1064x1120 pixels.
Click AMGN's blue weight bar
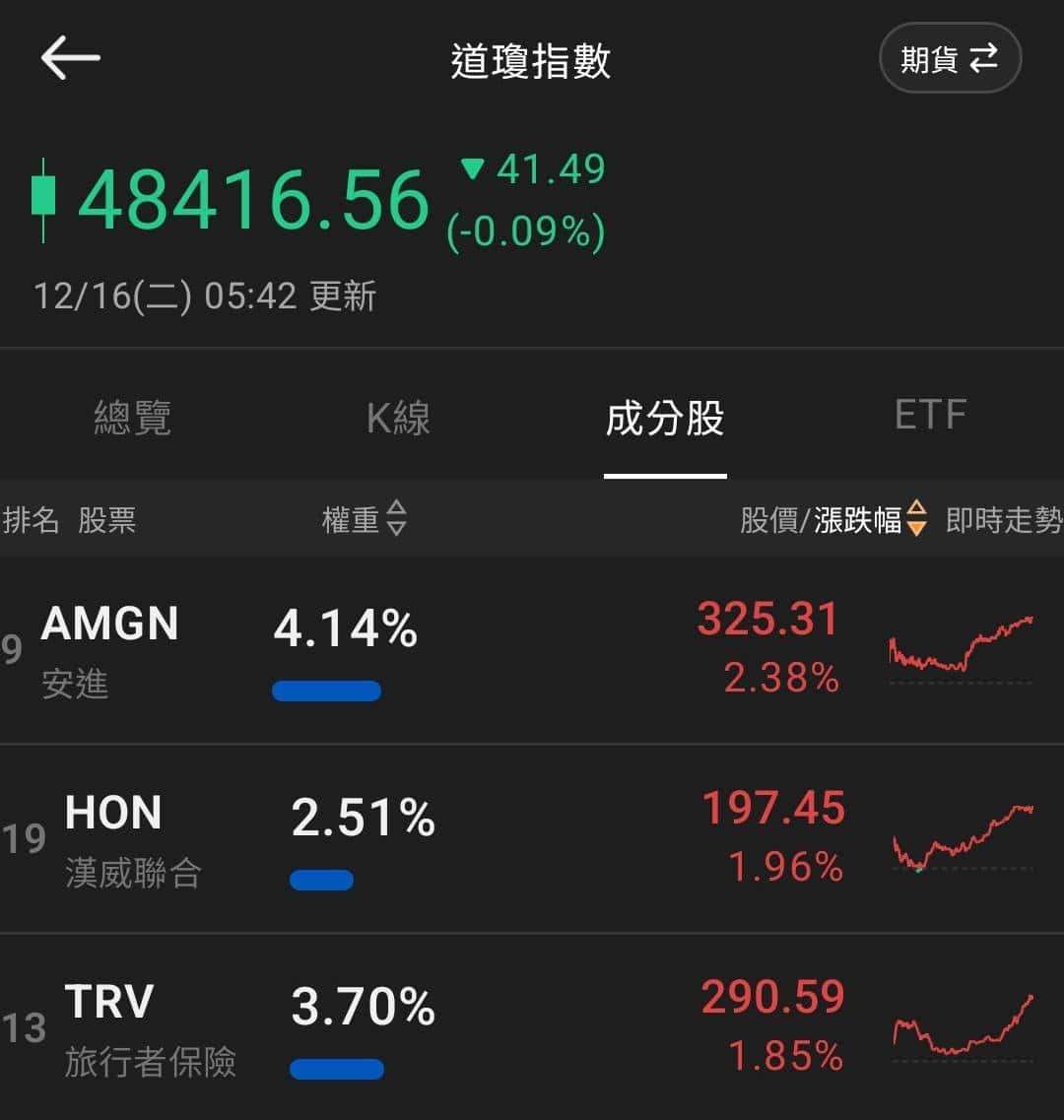pyautogui.click(x=325, y=691)
